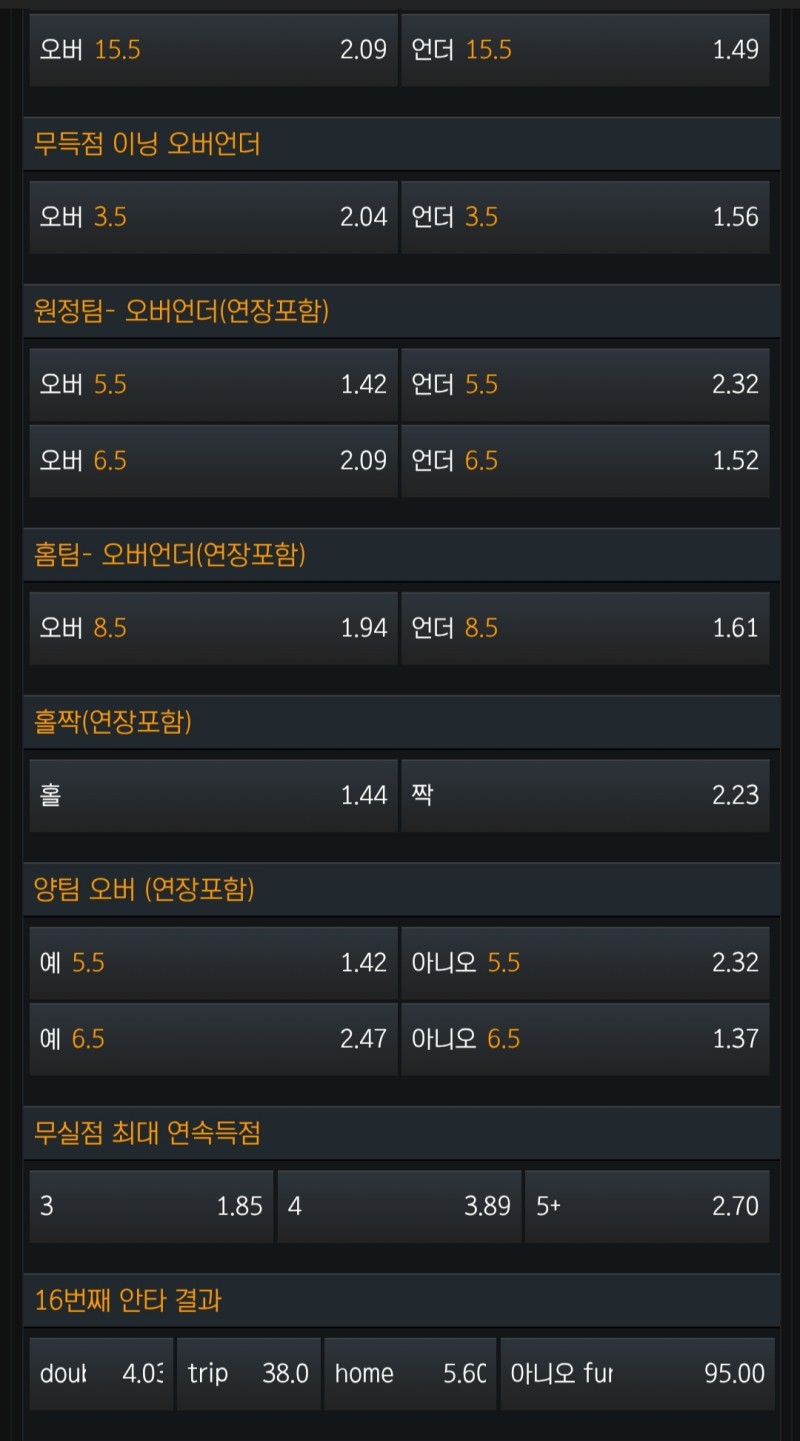Viewport: 800px width, 1441px height.
Task: Select the trip option at 38.0
Action: (248, 1374)
